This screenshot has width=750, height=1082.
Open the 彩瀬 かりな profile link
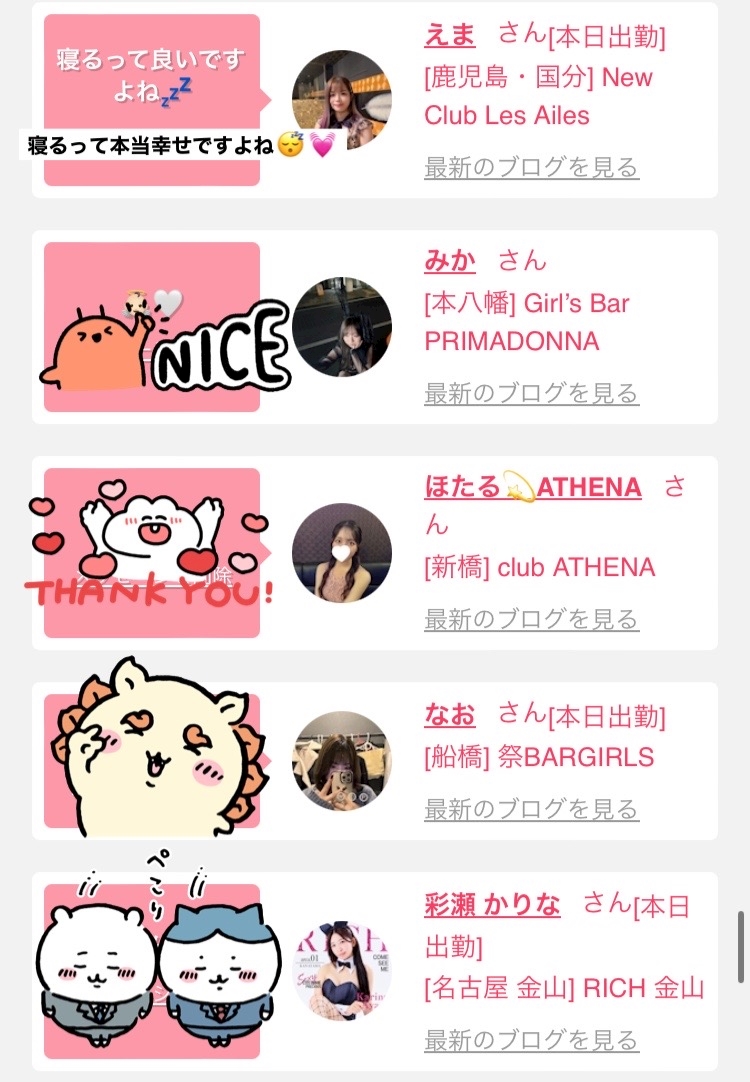[x=492, y=906]
